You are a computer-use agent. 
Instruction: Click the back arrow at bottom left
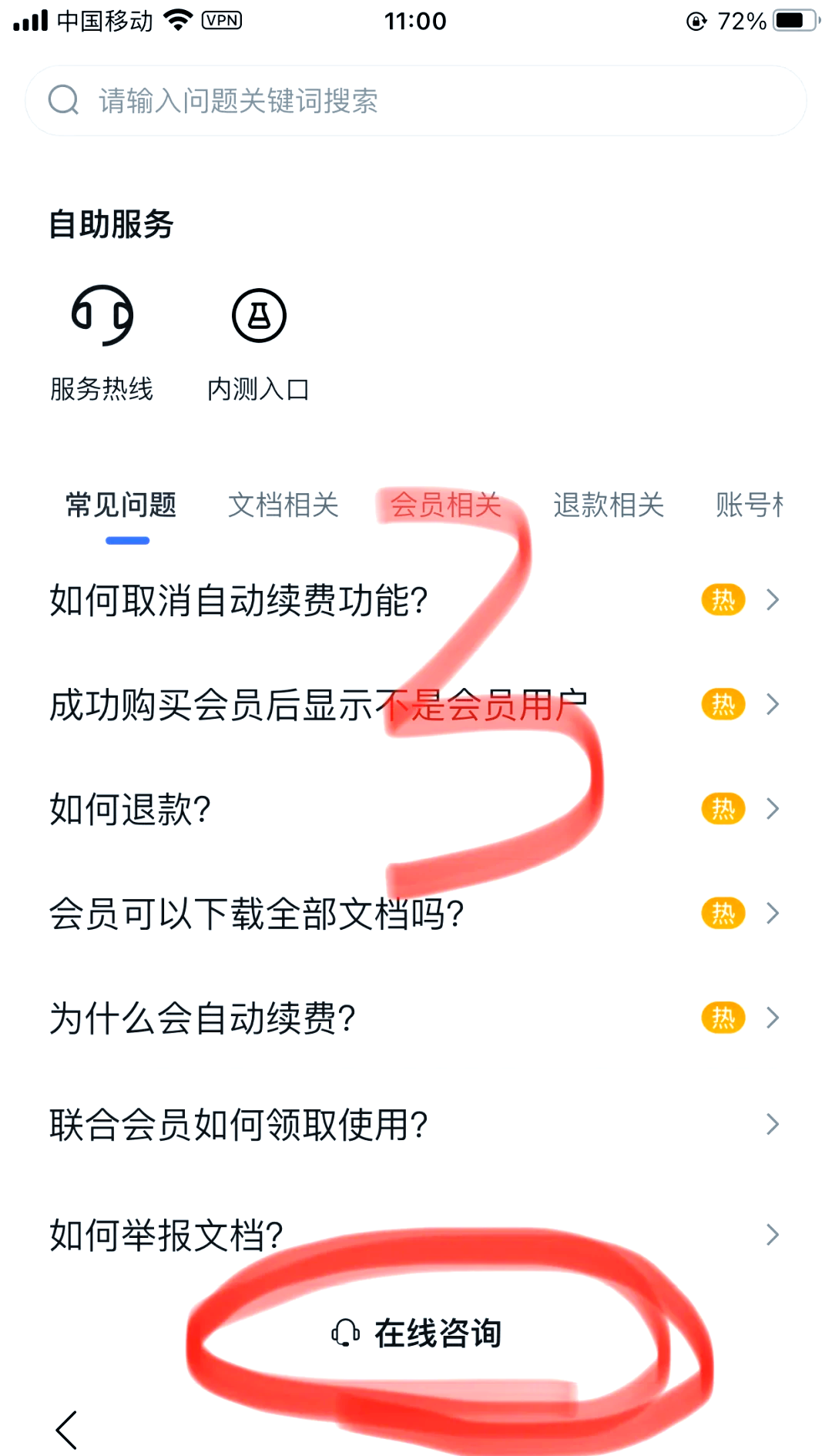point(65,1427)
